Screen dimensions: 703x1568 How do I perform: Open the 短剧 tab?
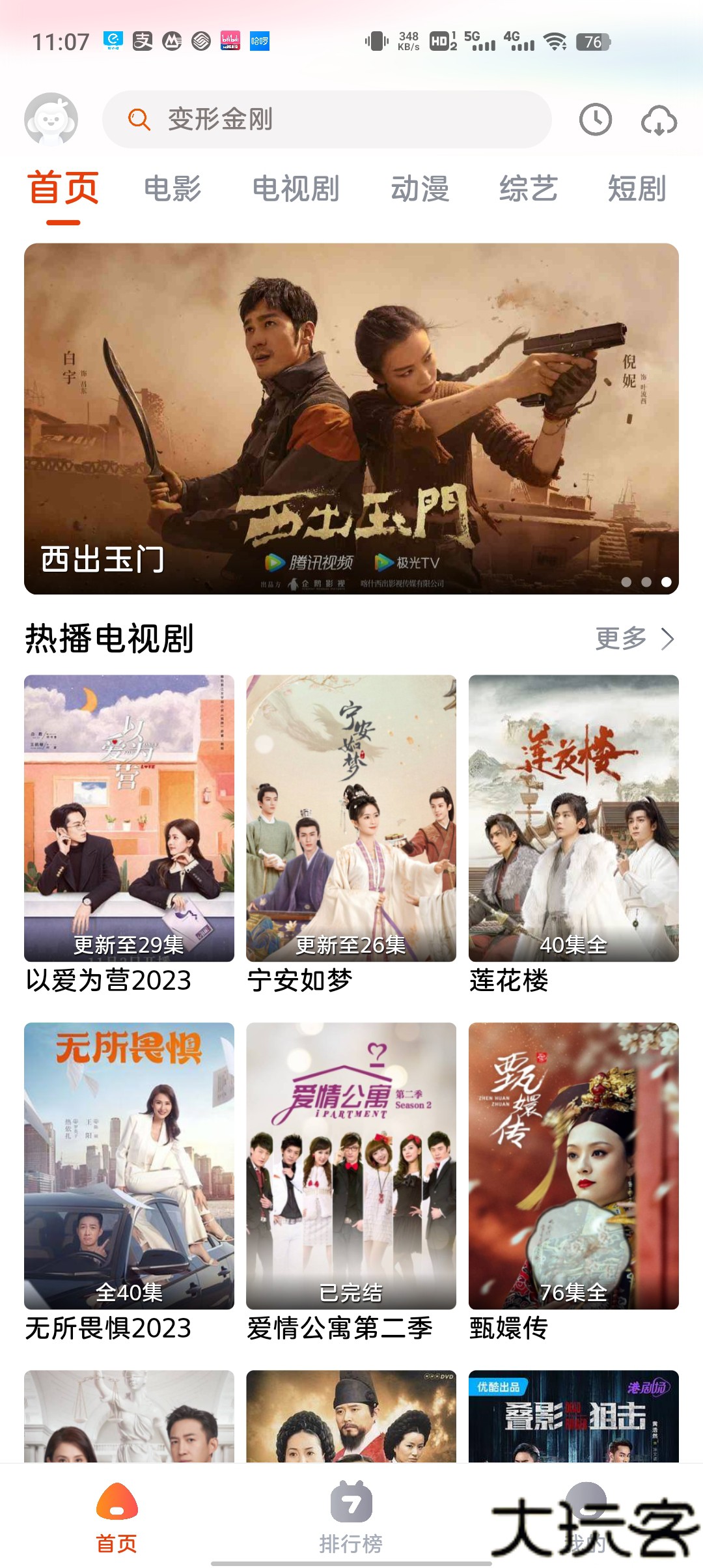pyautogui.click(x=637, y=189)
